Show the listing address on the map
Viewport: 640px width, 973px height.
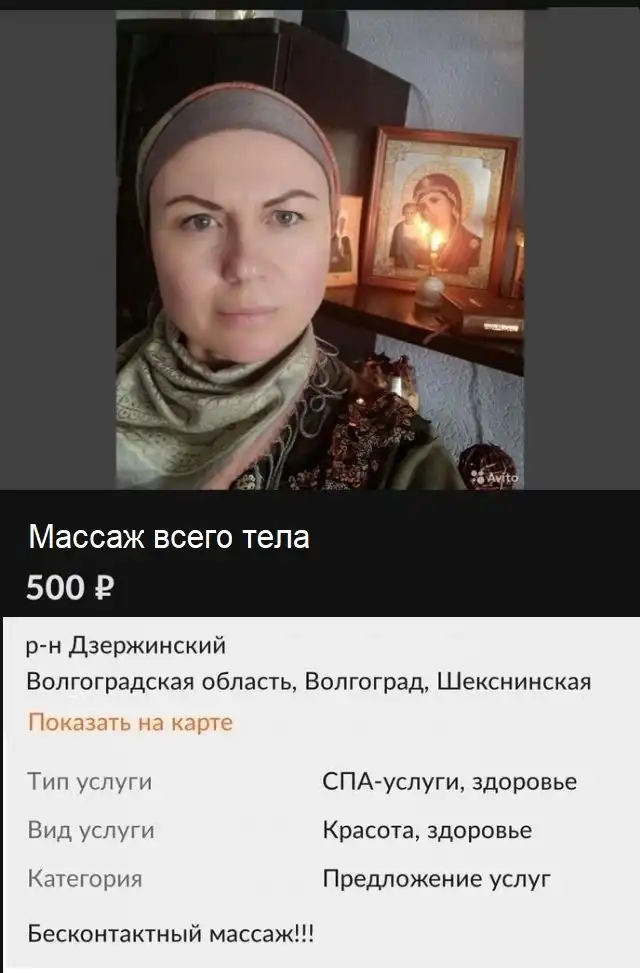click(130, 722)
